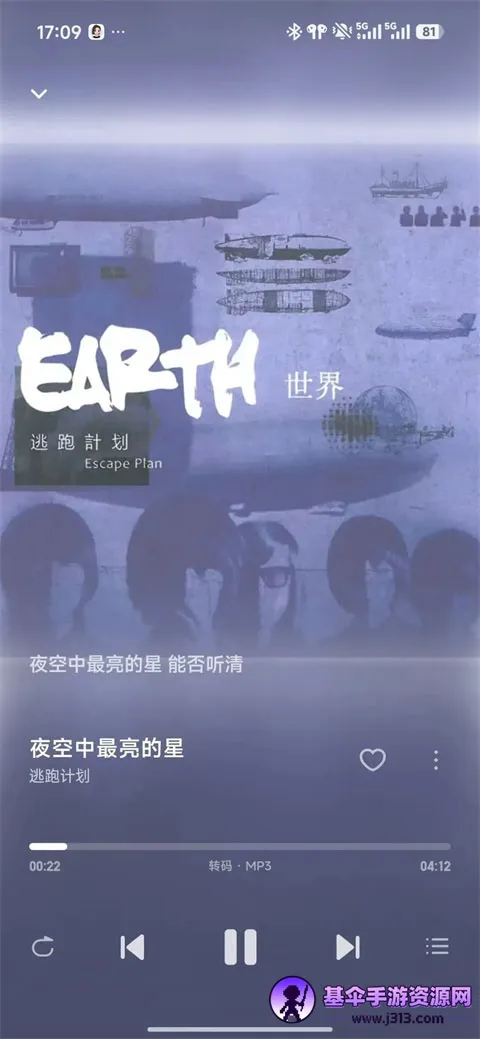Like the song 夜空中最亮的星
Screen dimensions: 480x1039
tap(373, 759)
